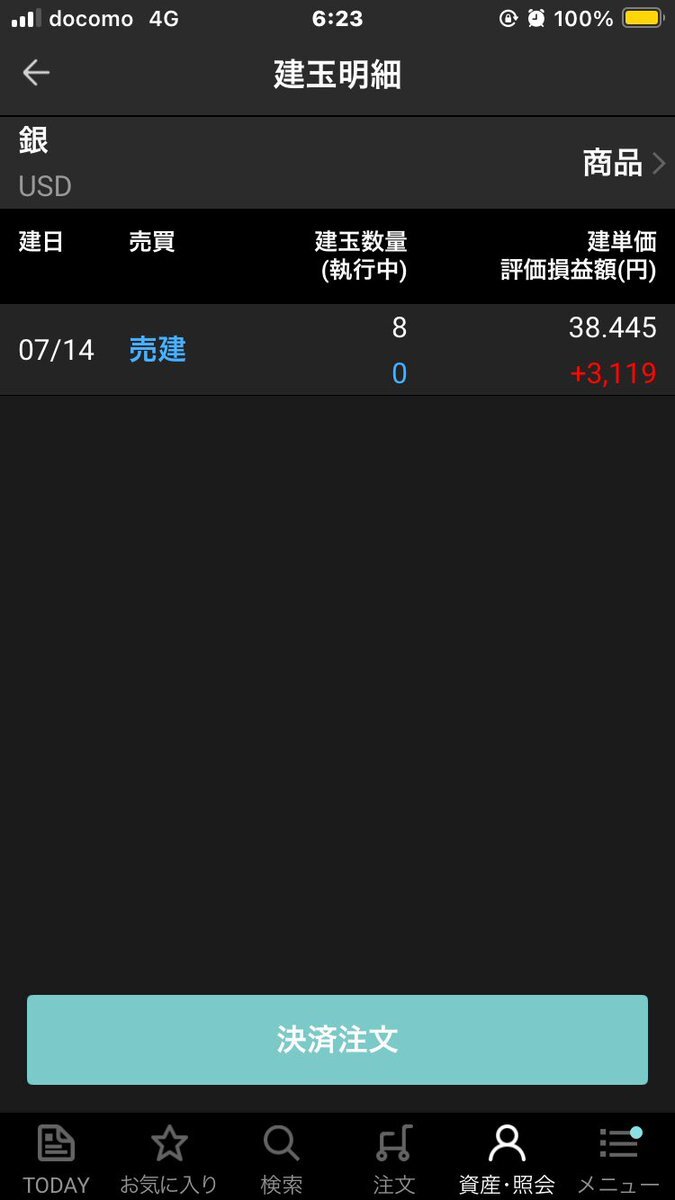Open the 07/14 売建 position row
This screenshot has height=1200, width=675.
click(337, 350)
